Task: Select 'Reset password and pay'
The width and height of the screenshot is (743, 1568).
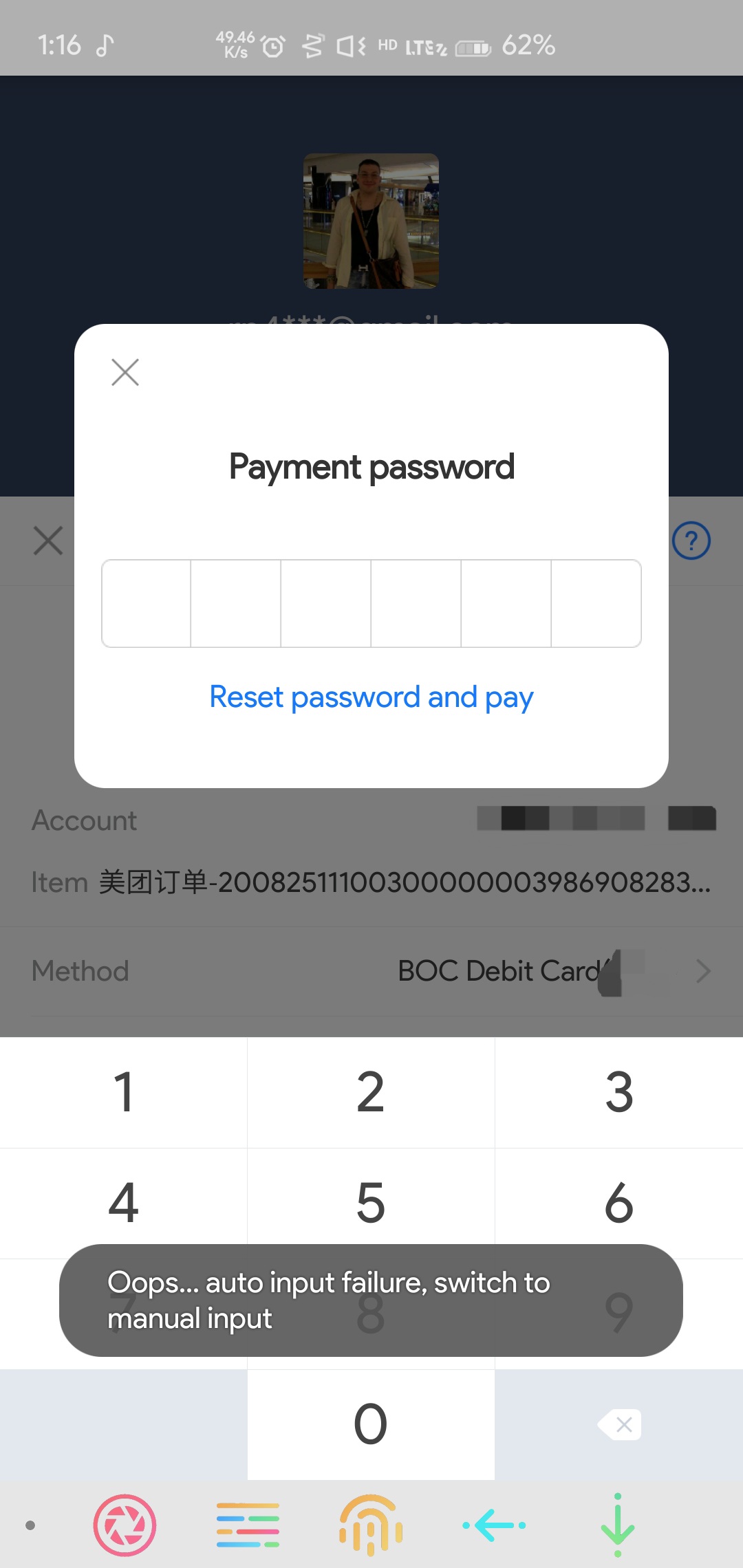Action: pyautogui.click(x=370, y=696)
